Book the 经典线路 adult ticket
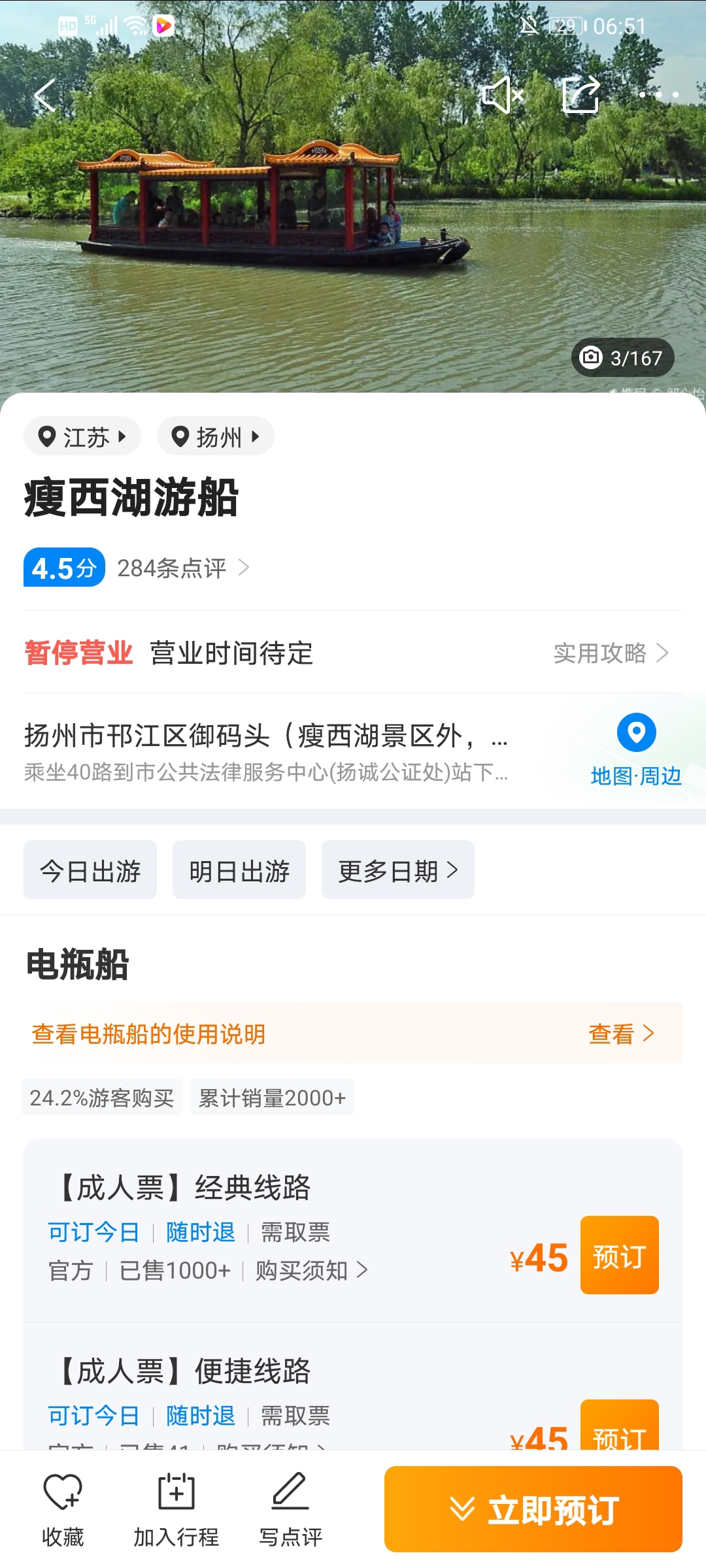The width and height of the screenshot is (706, 1568). 619,1255
